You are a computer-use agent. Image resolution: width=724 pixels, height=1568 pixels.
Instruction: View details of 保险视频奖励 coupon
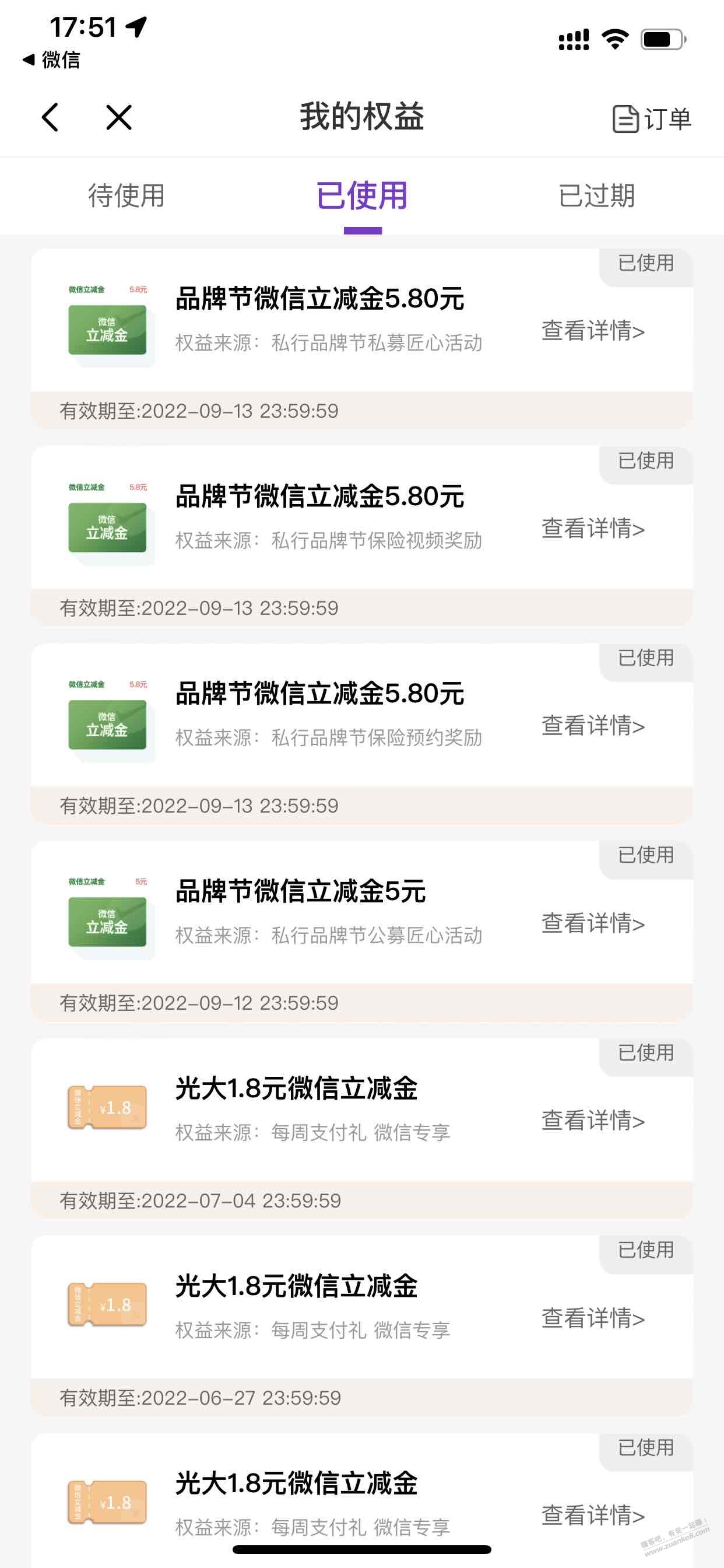(x=593, y=528)
